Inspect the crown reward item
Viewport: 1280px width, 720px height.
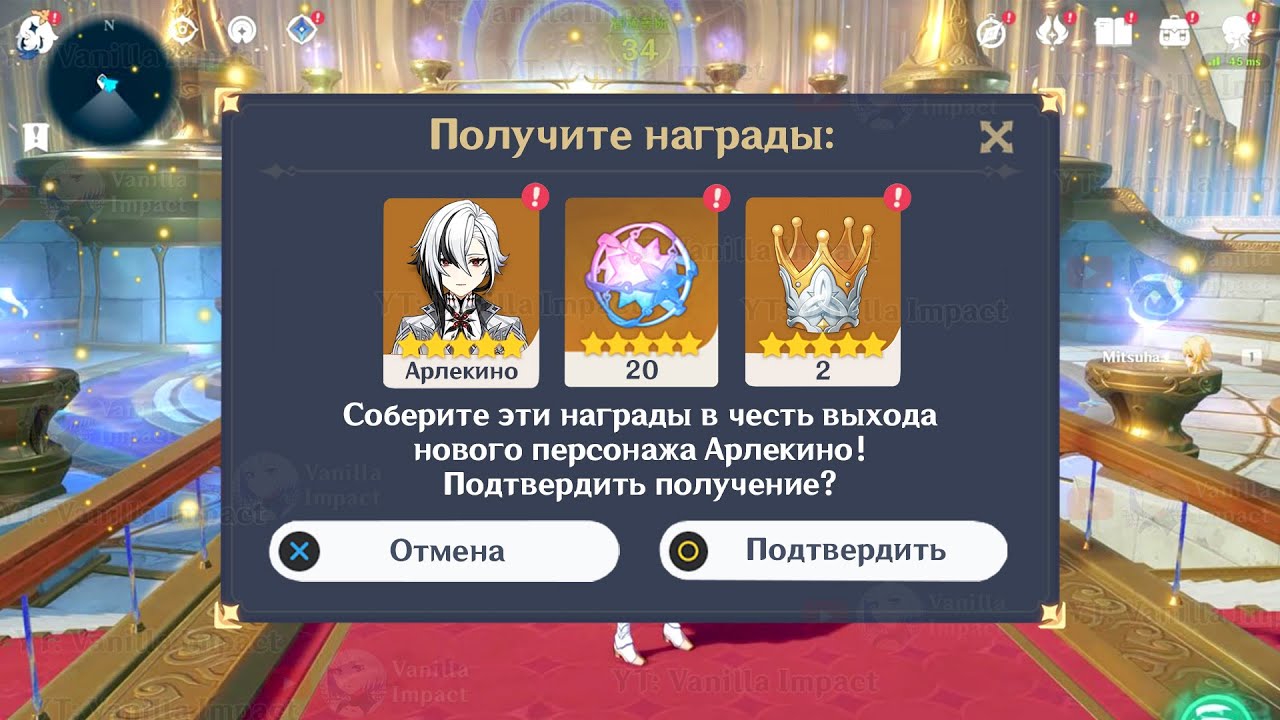point(822,291)
